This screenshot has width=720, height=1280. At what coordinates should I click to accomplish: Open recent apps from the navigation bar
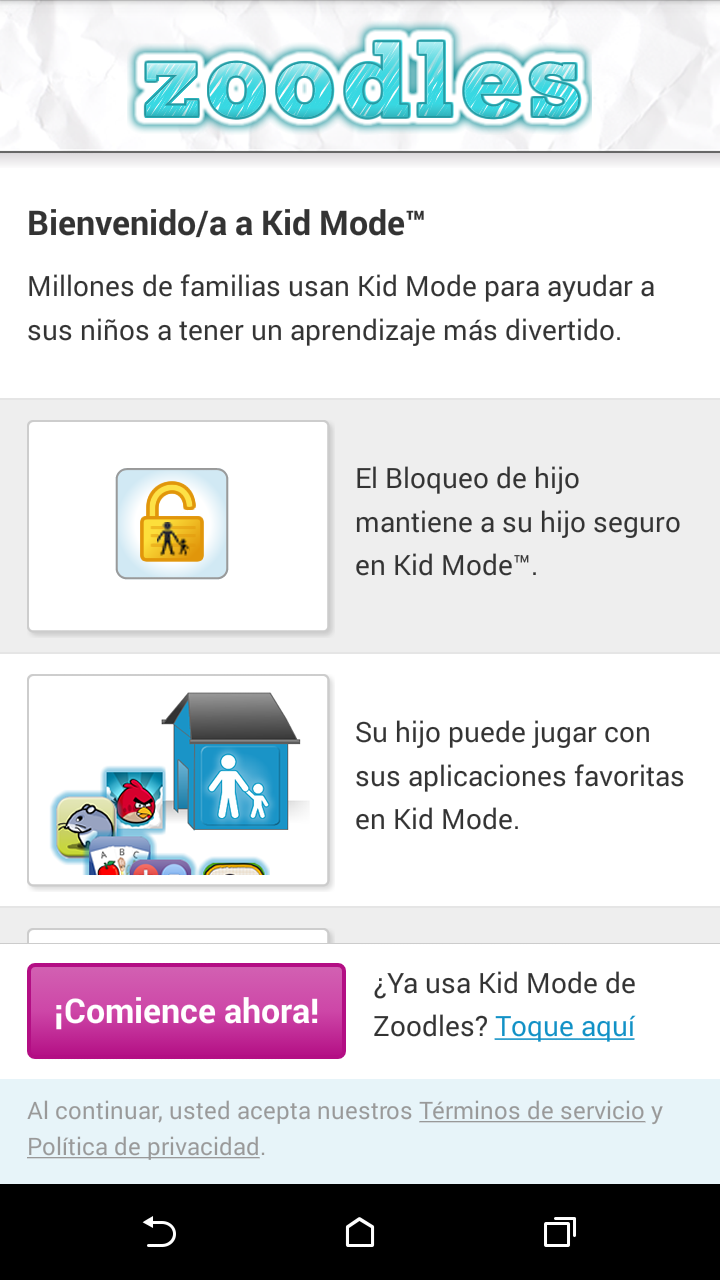click(x=559, y=1232)
